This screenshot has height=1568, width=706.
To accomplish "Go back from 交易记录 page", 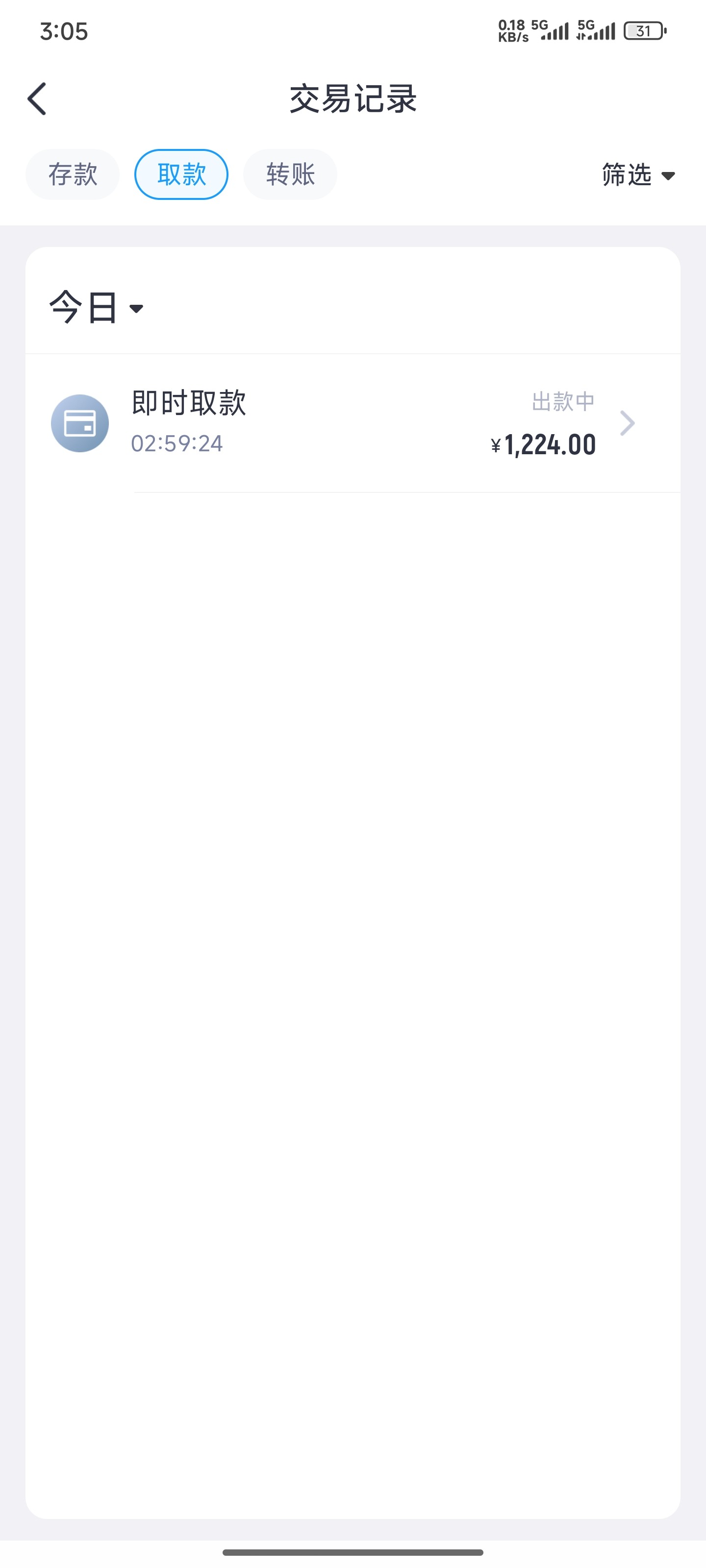I will (x=37, y=98).
